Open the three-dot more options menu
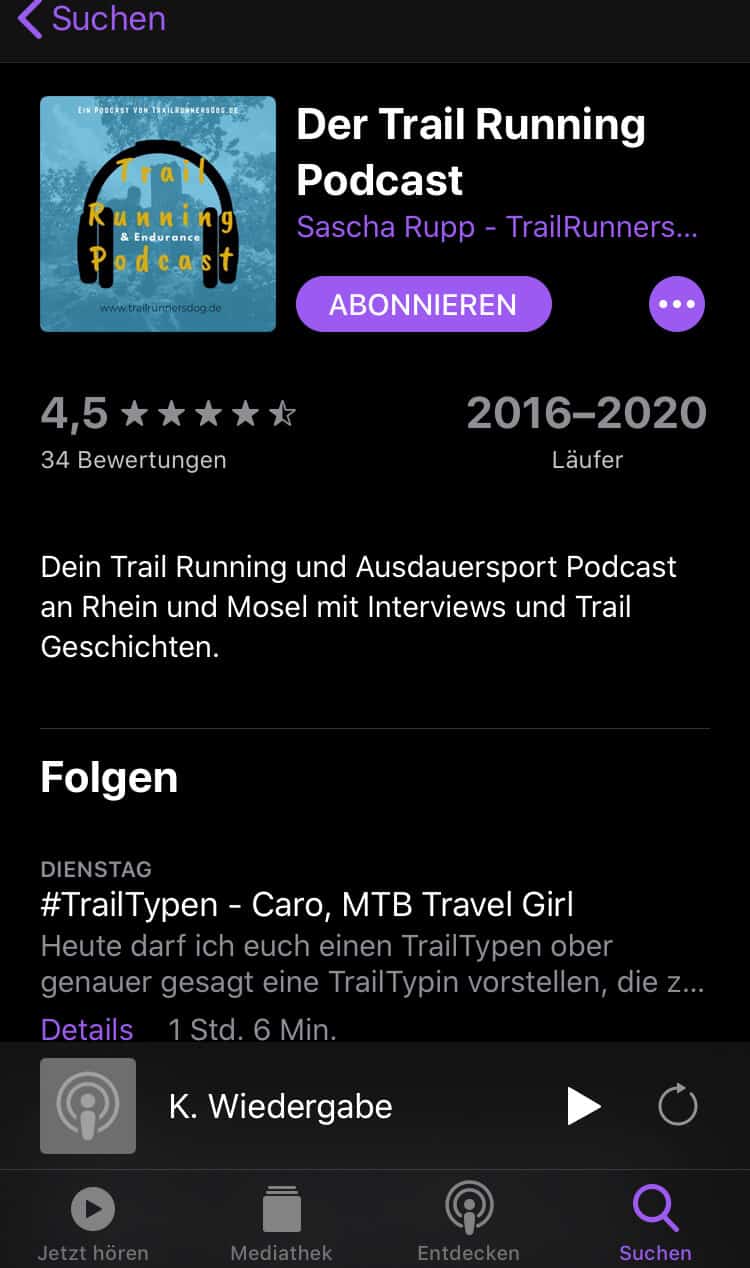 677,304
